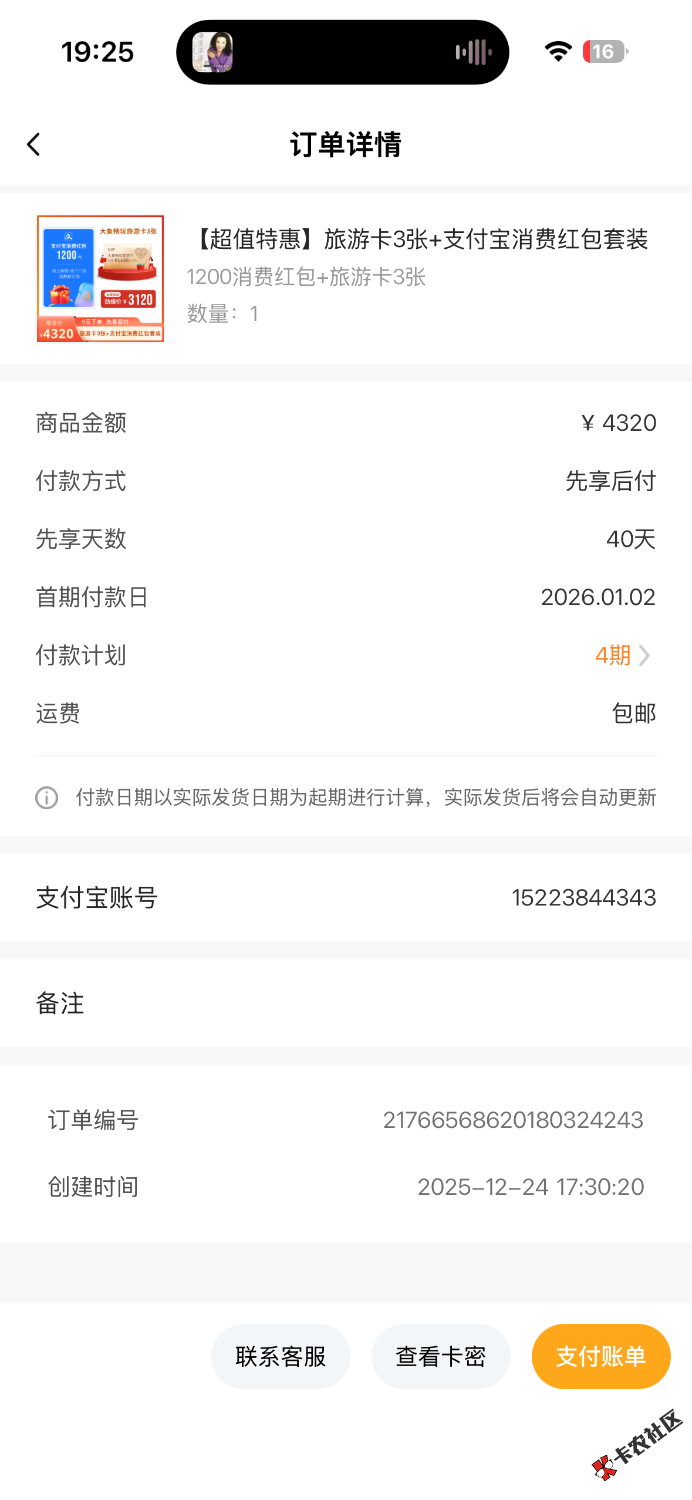The height and width of the screenshot is (1500, 692).
Task: Tap the 支付账单 button
Action: tap(601, 1357)
